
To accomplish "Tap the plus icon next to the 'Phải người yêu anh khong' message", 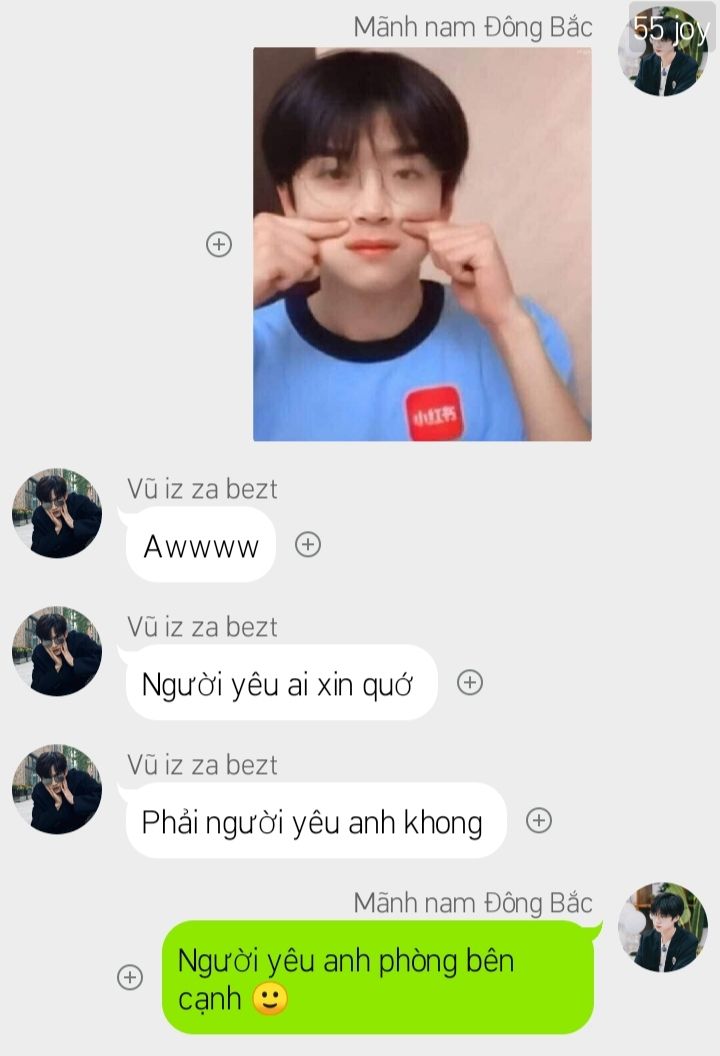I will click(x=539, y=820).
